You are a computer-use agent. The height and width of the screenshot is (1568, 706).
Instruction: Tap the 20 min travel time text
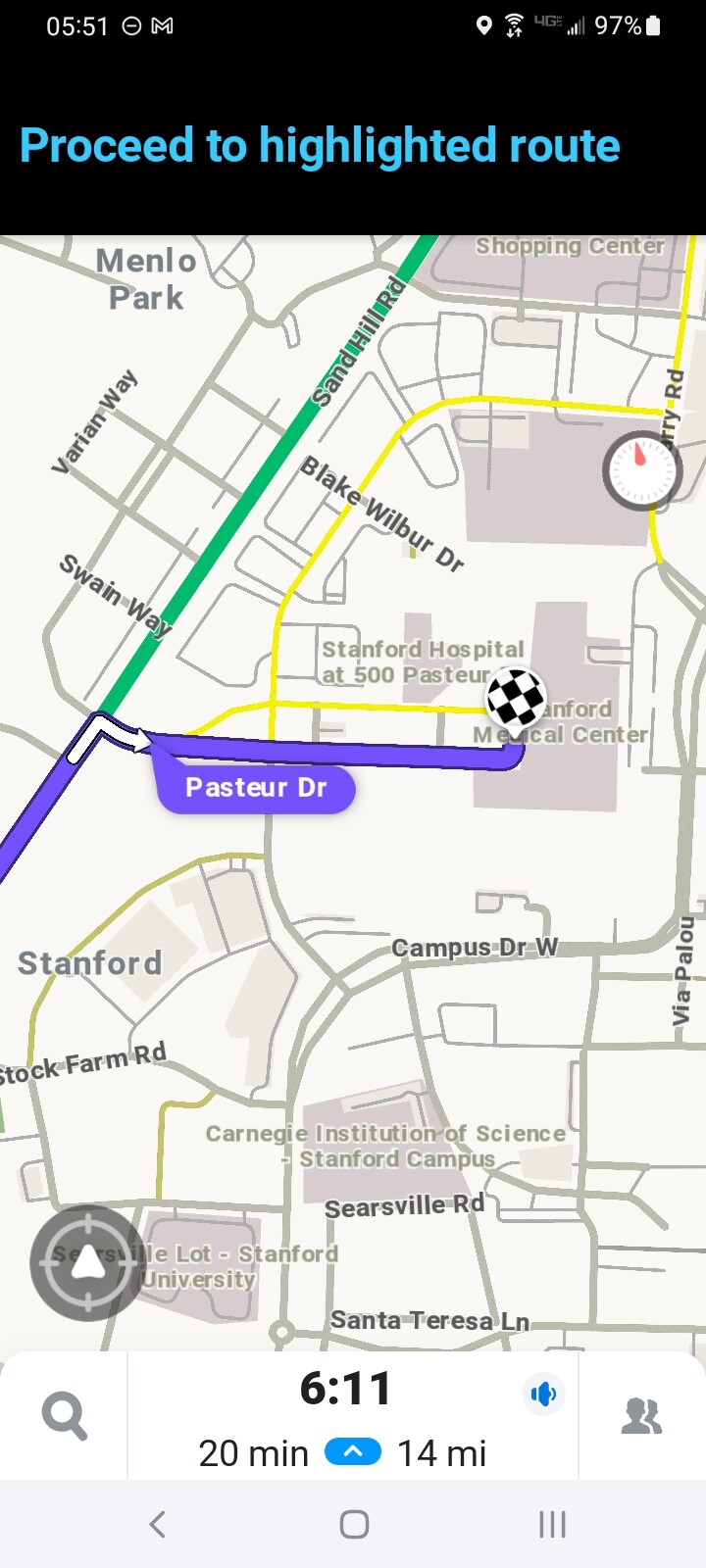pos(252,1453)
